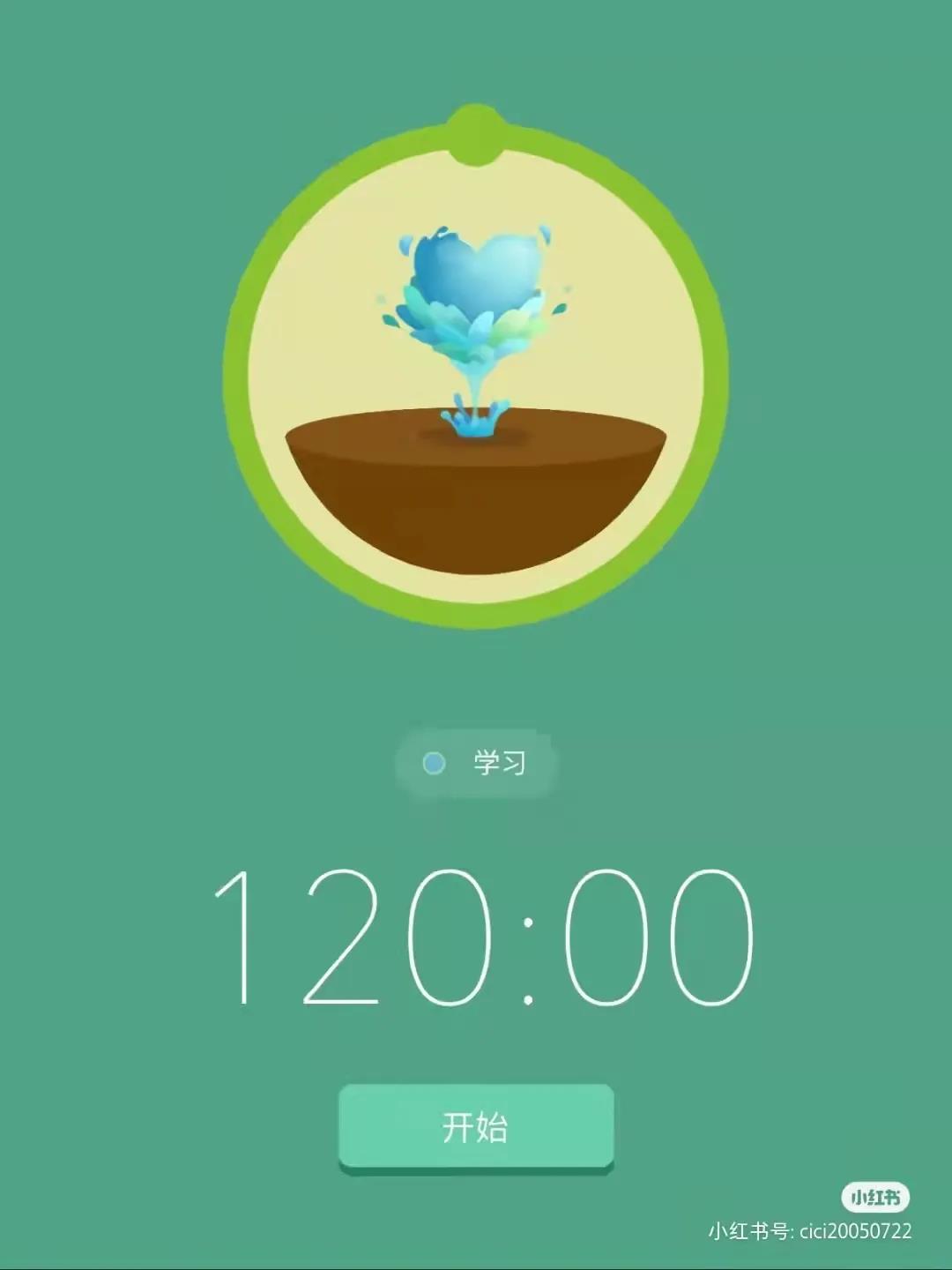Open the 学习 tag selector chip

476,763
